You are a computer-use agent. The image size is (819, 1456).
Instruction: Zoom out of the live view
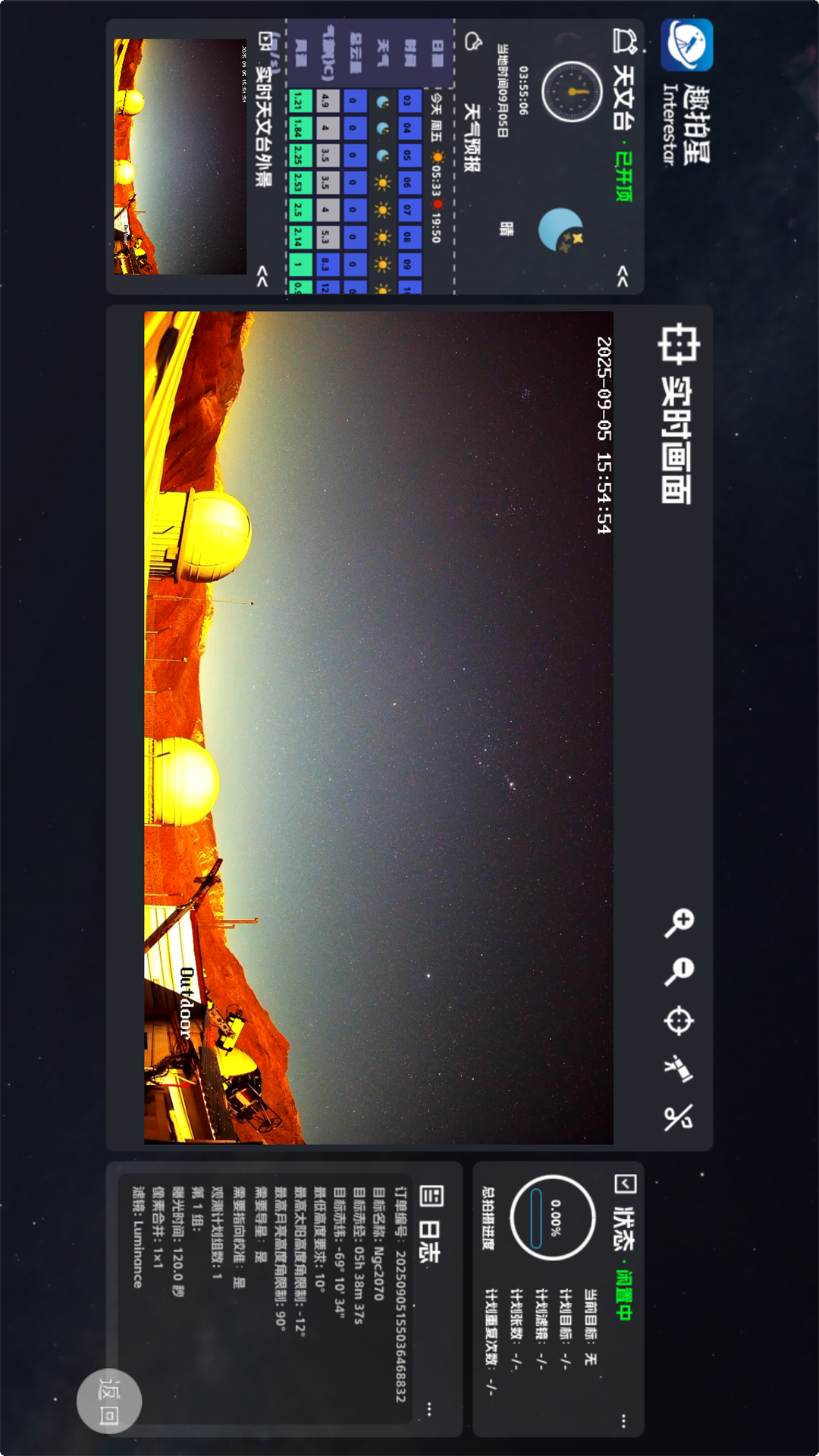pyautogui.click(x=679, y=971)
